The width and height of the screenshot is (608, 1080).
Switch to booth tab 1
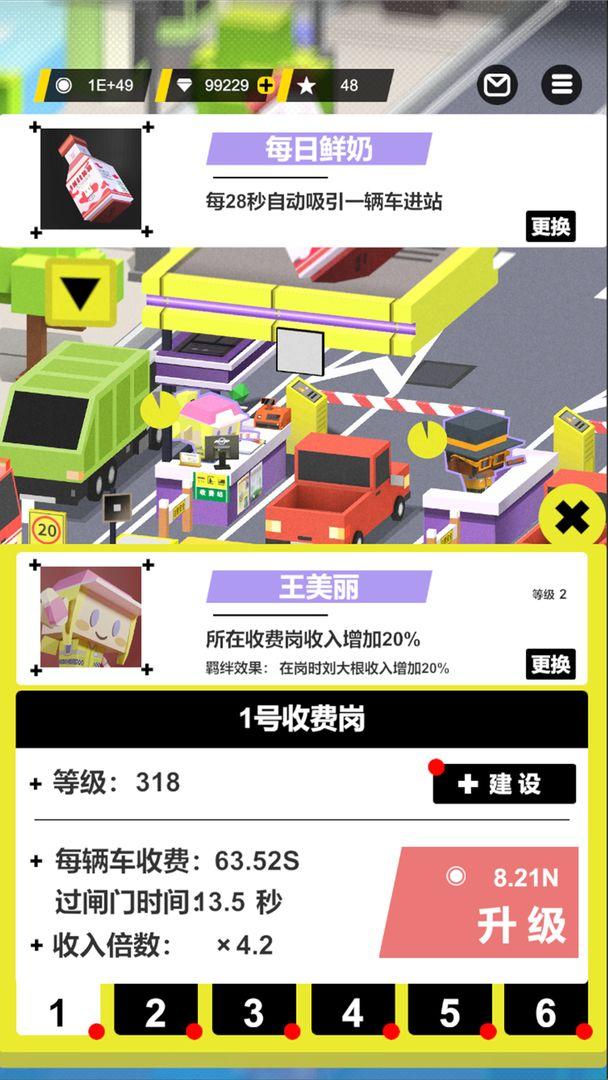pos(57,1012)
